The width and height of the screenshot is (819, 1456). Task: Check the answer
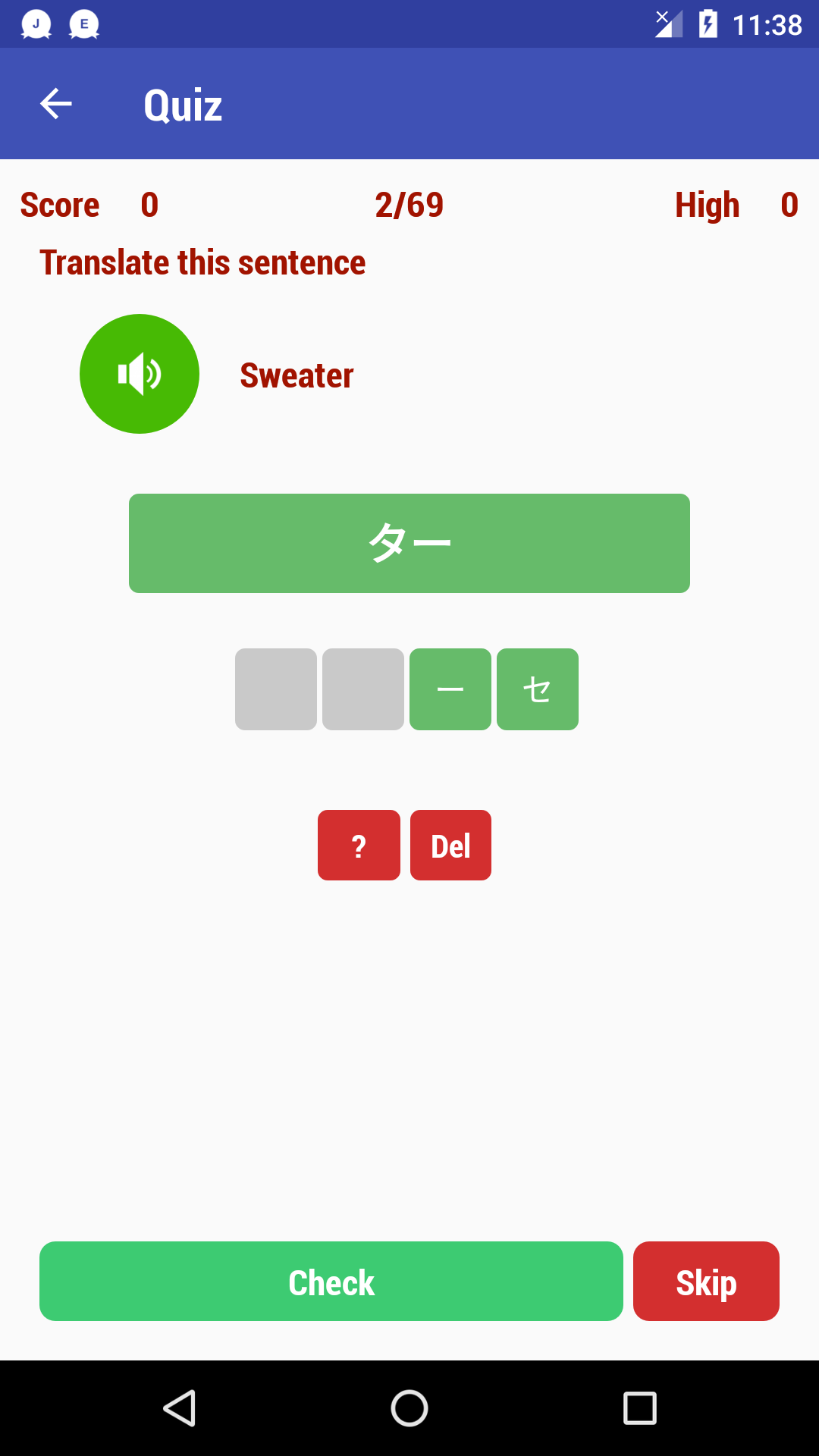(331, 1282)
